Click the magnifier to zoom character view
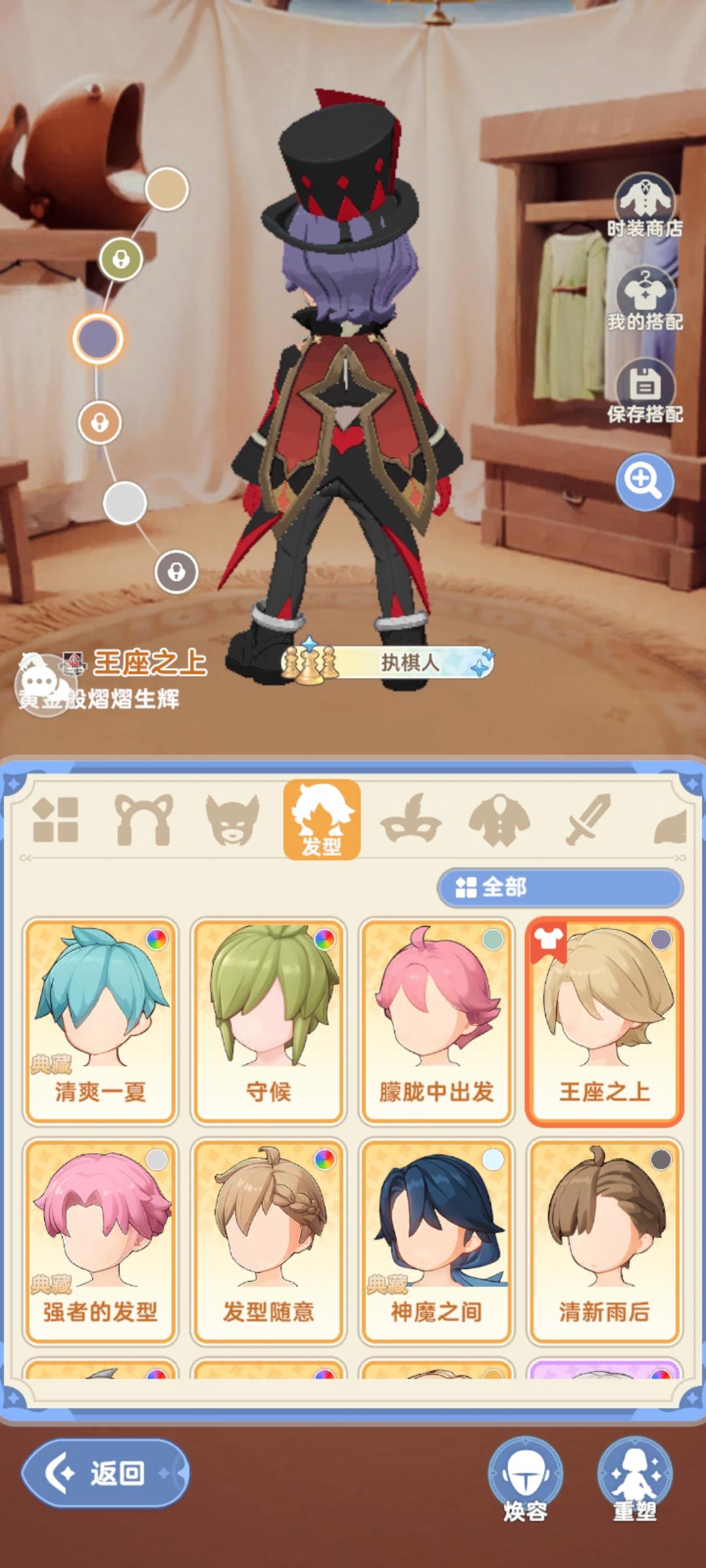Screen dimensions: 706x1568 pyautogui.click(x=644, y=482)
